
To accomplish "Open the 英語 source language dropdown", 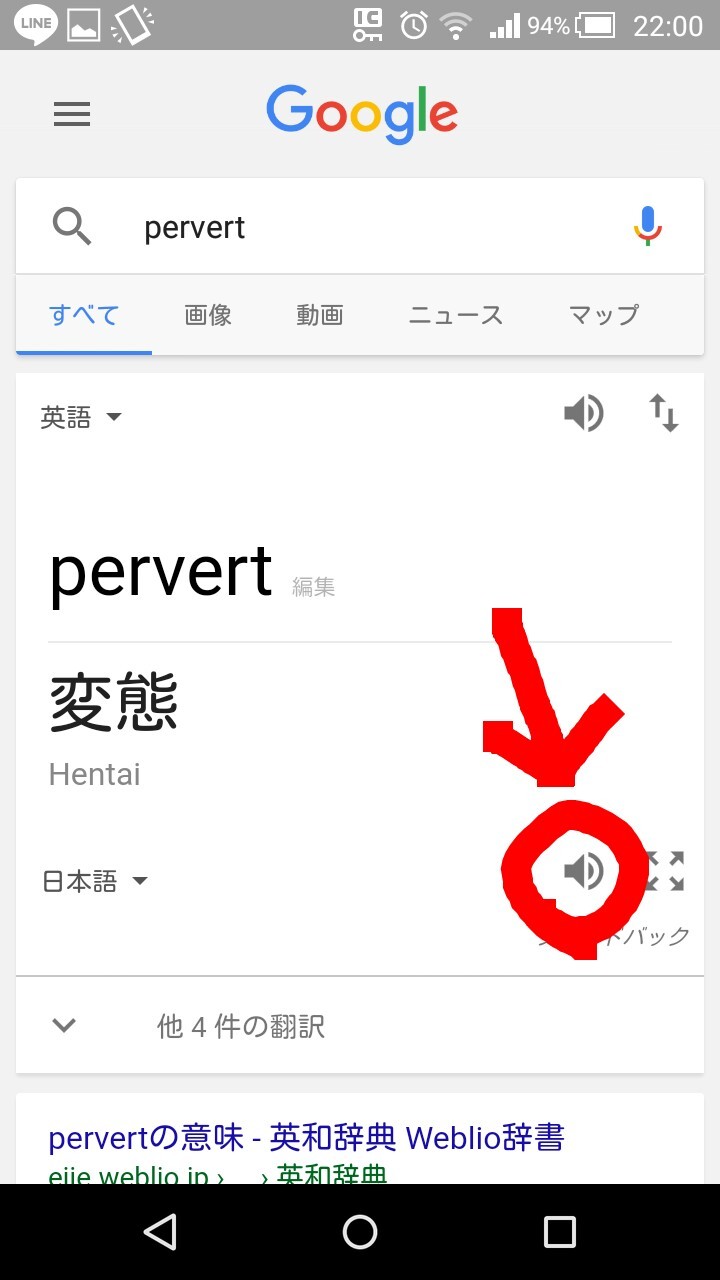I will (81, 417).
